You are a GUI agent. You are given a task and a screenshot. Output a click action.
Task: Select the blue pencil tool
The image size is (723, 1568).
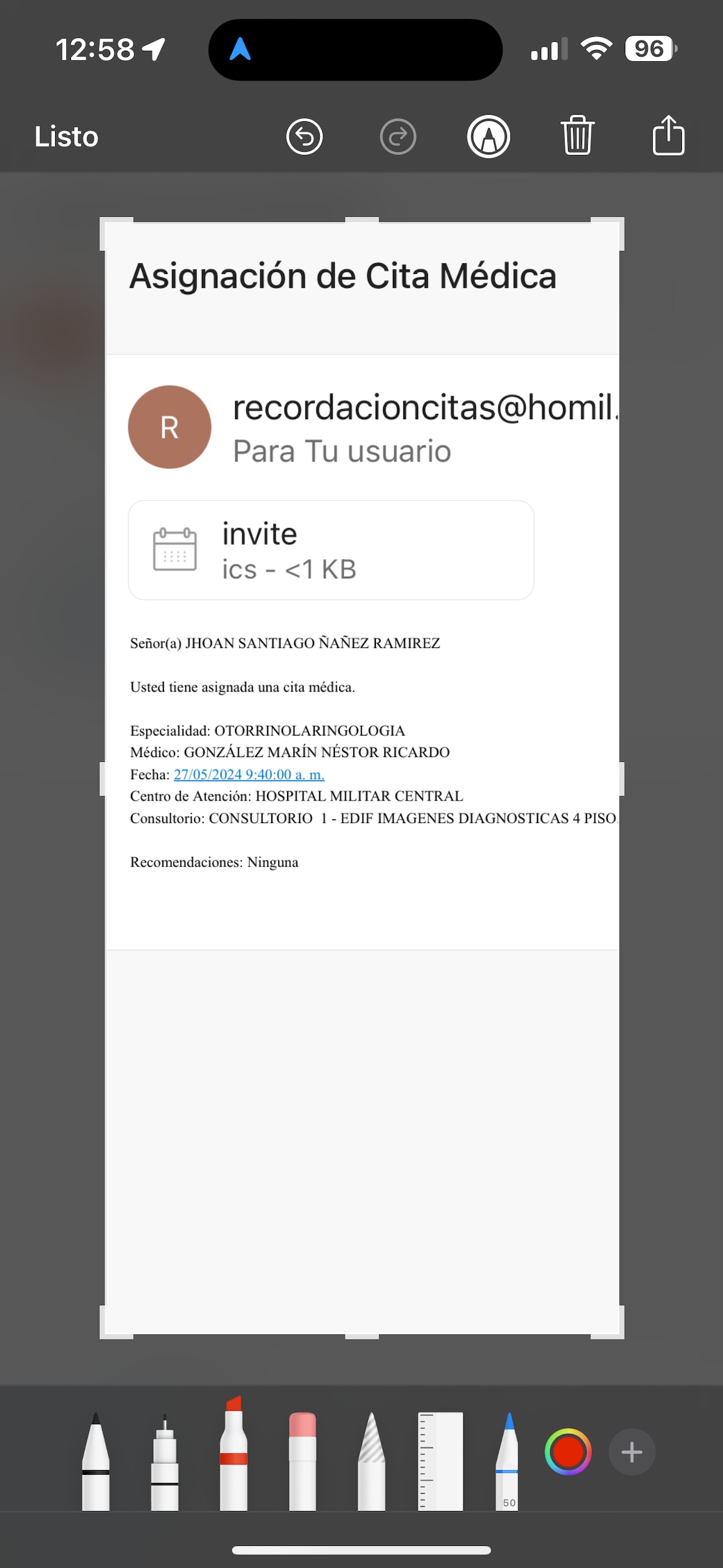(x=507, y=1461)
